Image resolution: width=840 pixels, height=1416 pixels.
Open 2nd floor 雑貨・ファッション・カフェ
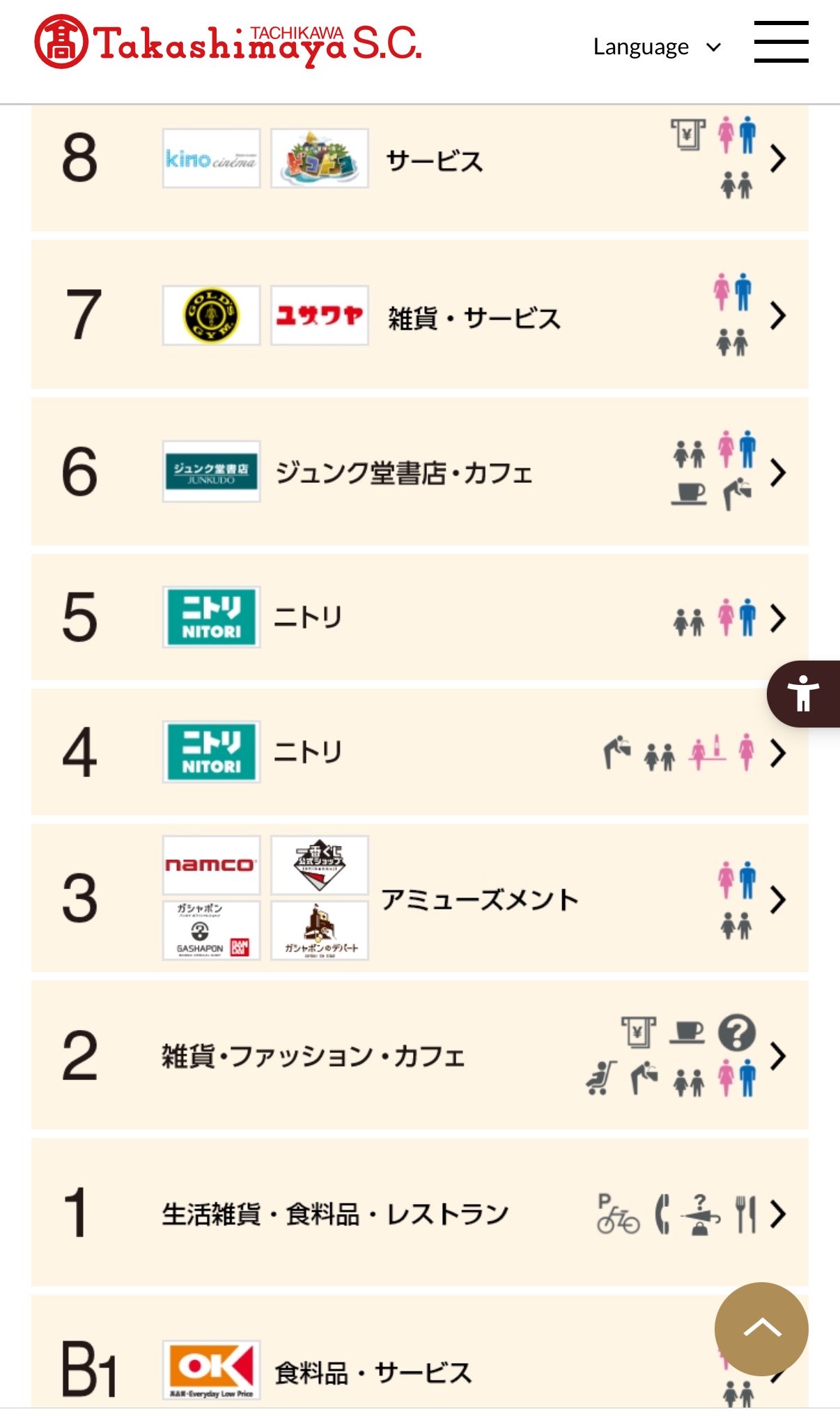pos(420,1055)
